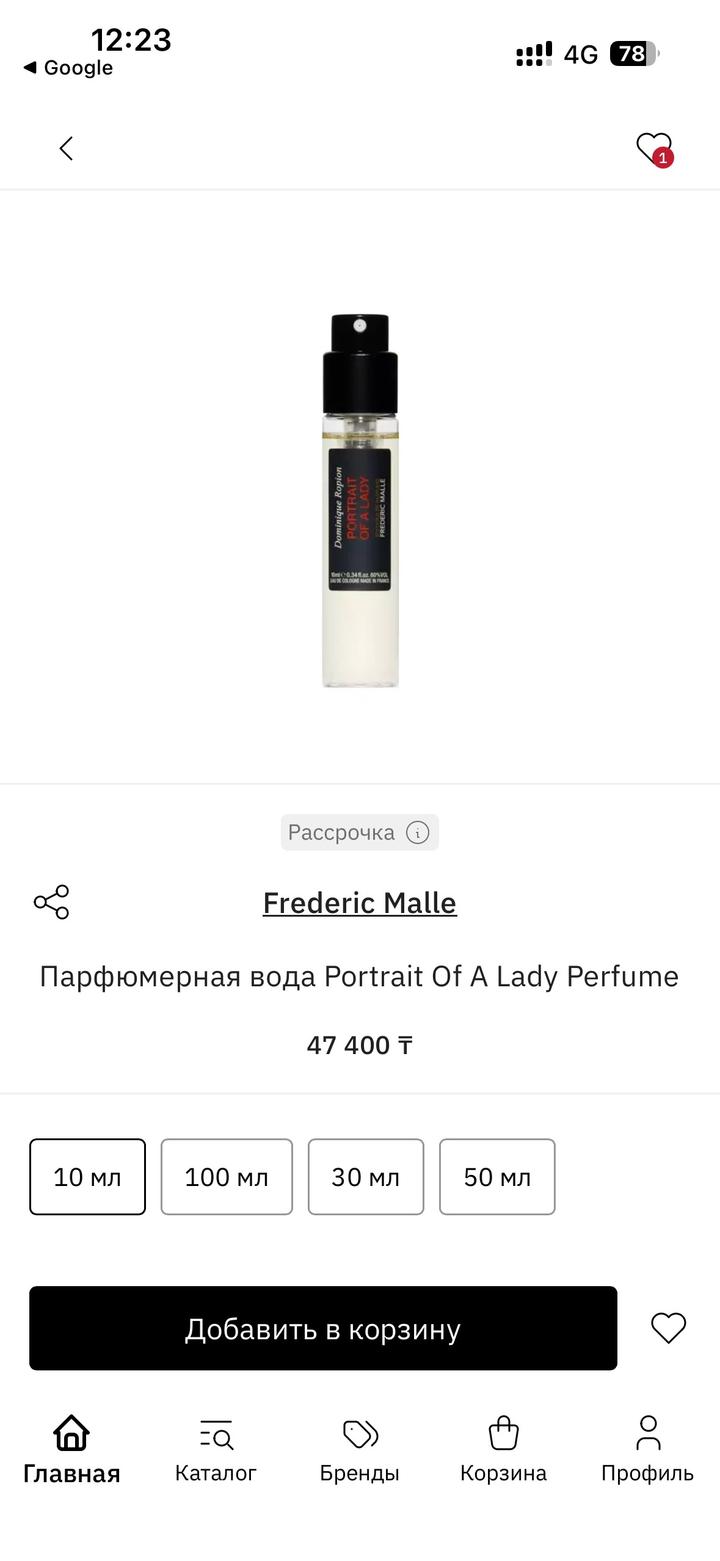Select the 10 мл size
This screenshot has width=720, height=1561.
[x=87, y=1177]
